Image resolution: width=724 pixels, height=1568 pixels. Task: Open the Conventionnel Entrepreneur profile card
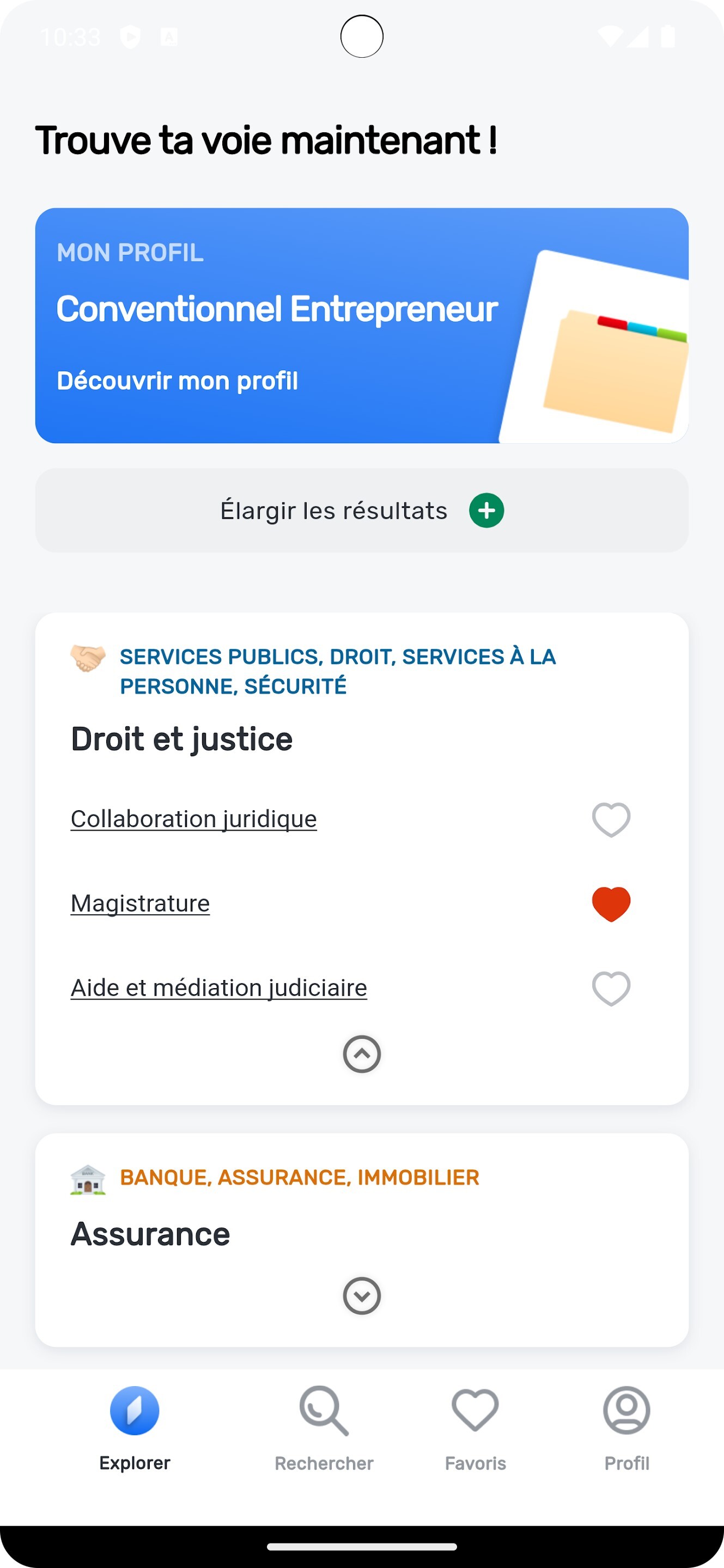(x=362, y=326)
